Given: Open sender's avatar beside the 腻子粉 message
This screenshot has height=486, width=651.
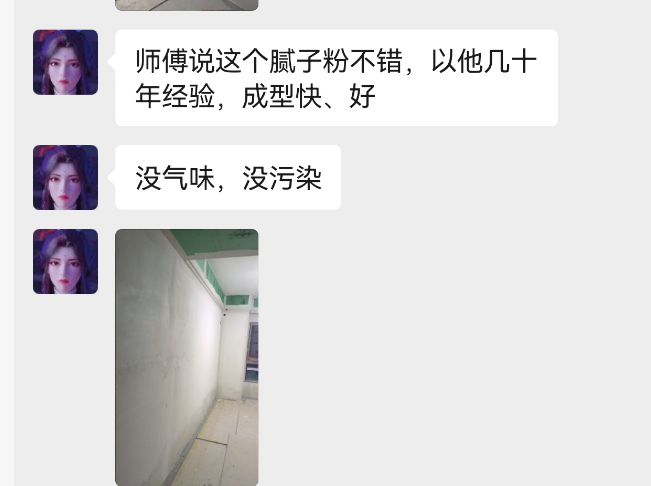Looking at the screenshot, I should 65,62.
